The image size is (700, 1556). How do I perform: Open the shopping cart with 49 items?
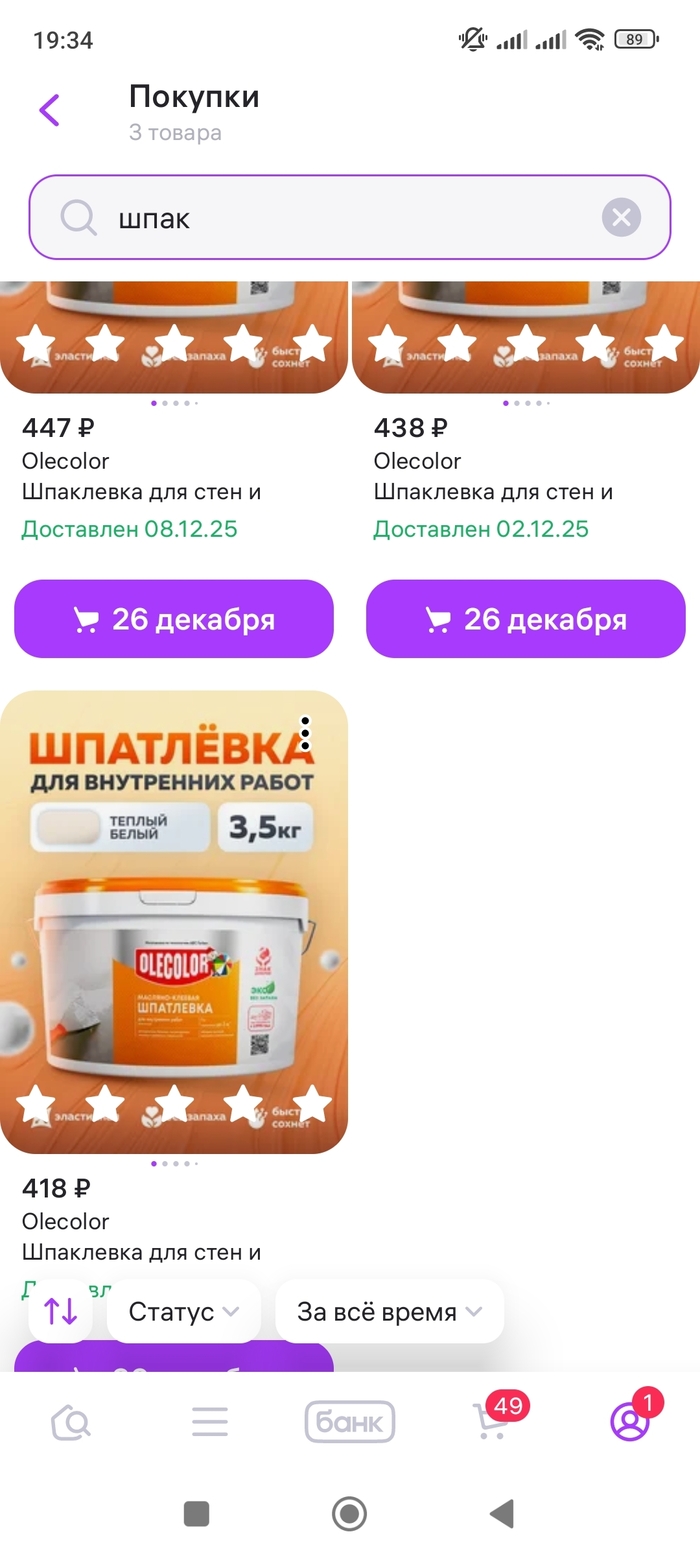coord(491,1421)
